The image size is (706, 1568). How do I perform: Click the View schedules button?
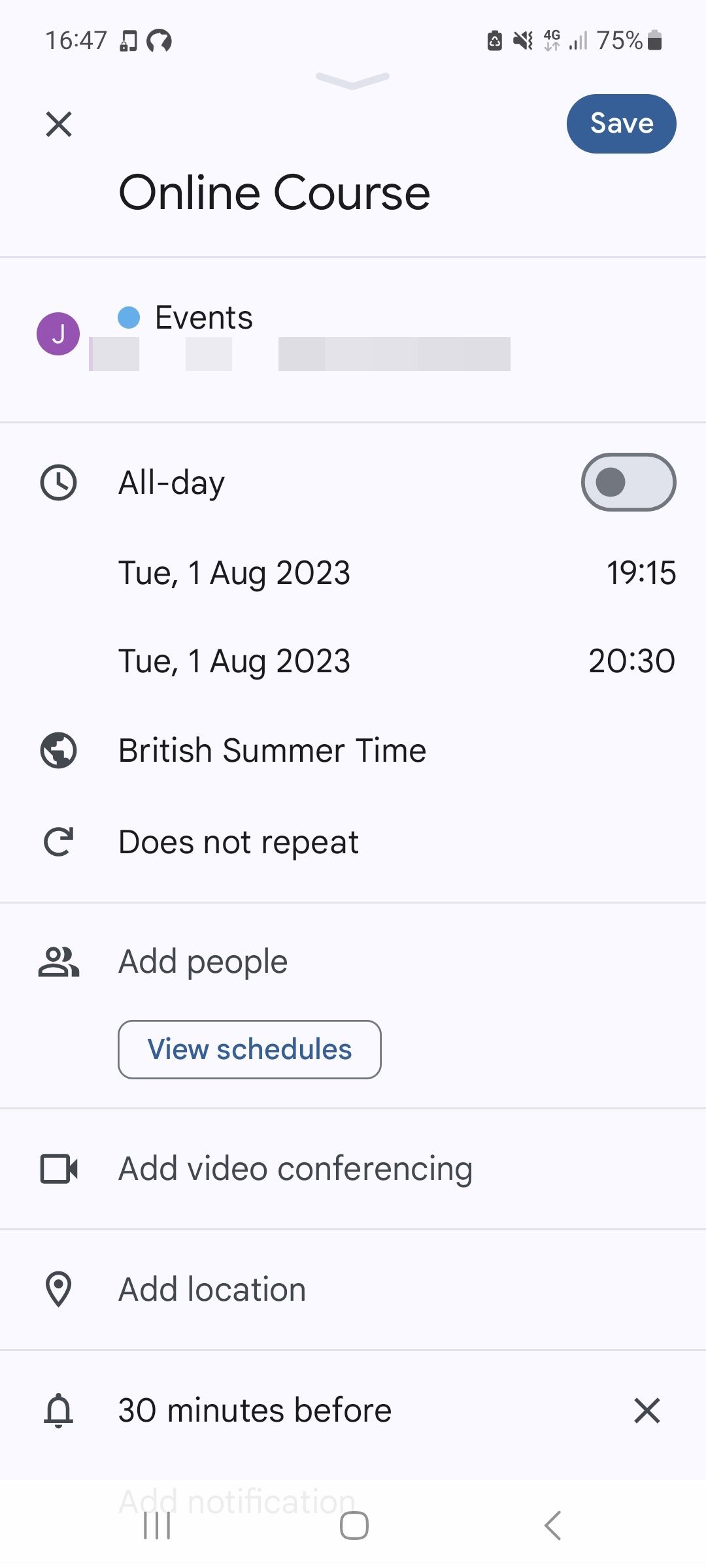[x=249, y=1049]
